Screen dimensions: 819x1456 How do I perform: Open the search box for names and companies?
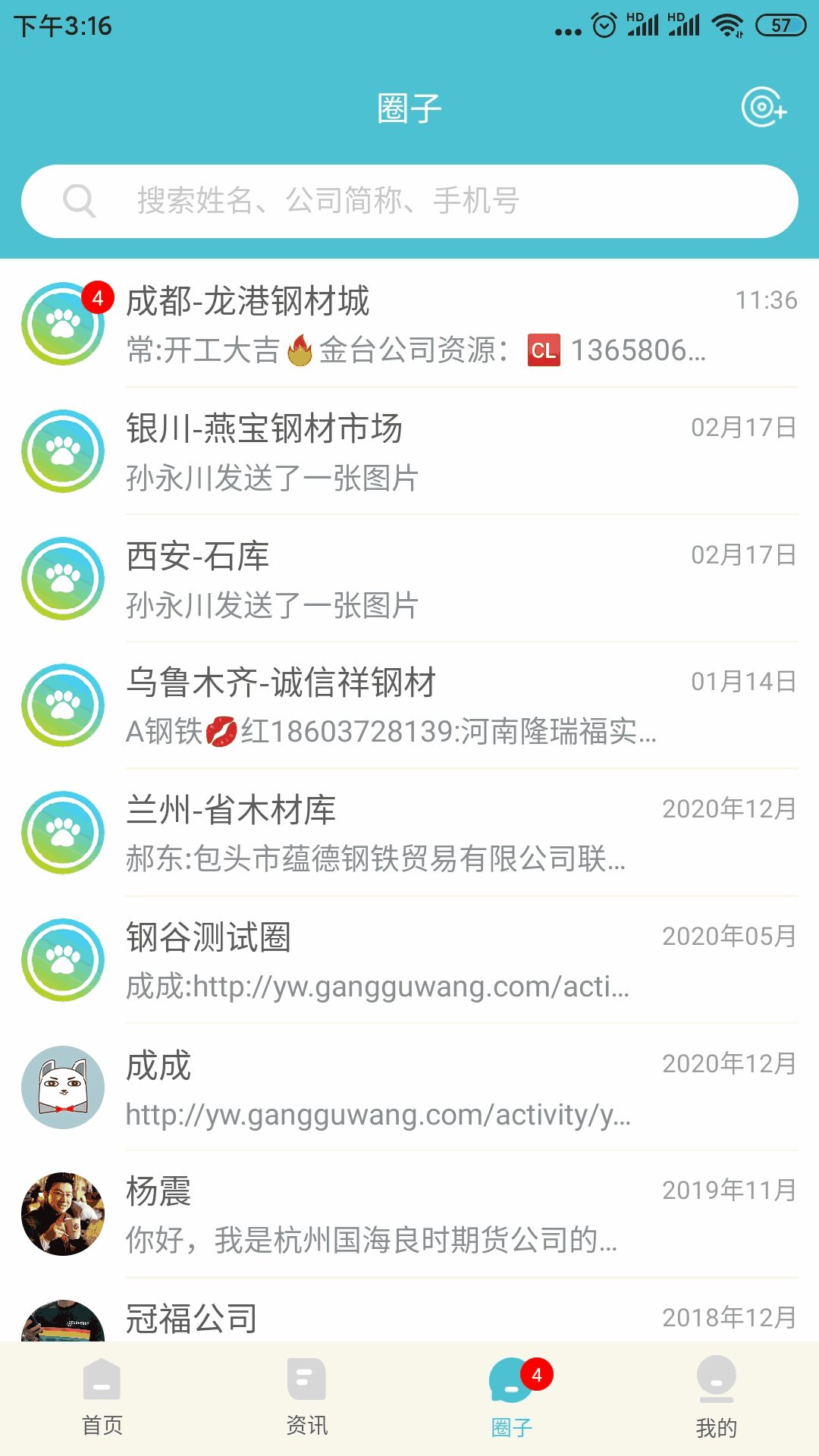click(x=409, y=201)
